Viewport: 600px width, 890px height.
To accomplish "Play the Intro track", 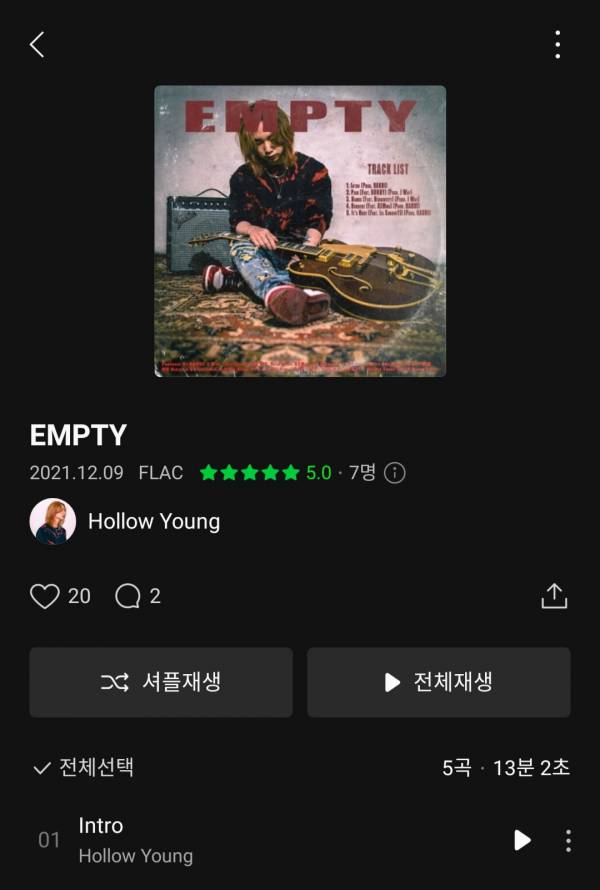I will tap(522, 840).
